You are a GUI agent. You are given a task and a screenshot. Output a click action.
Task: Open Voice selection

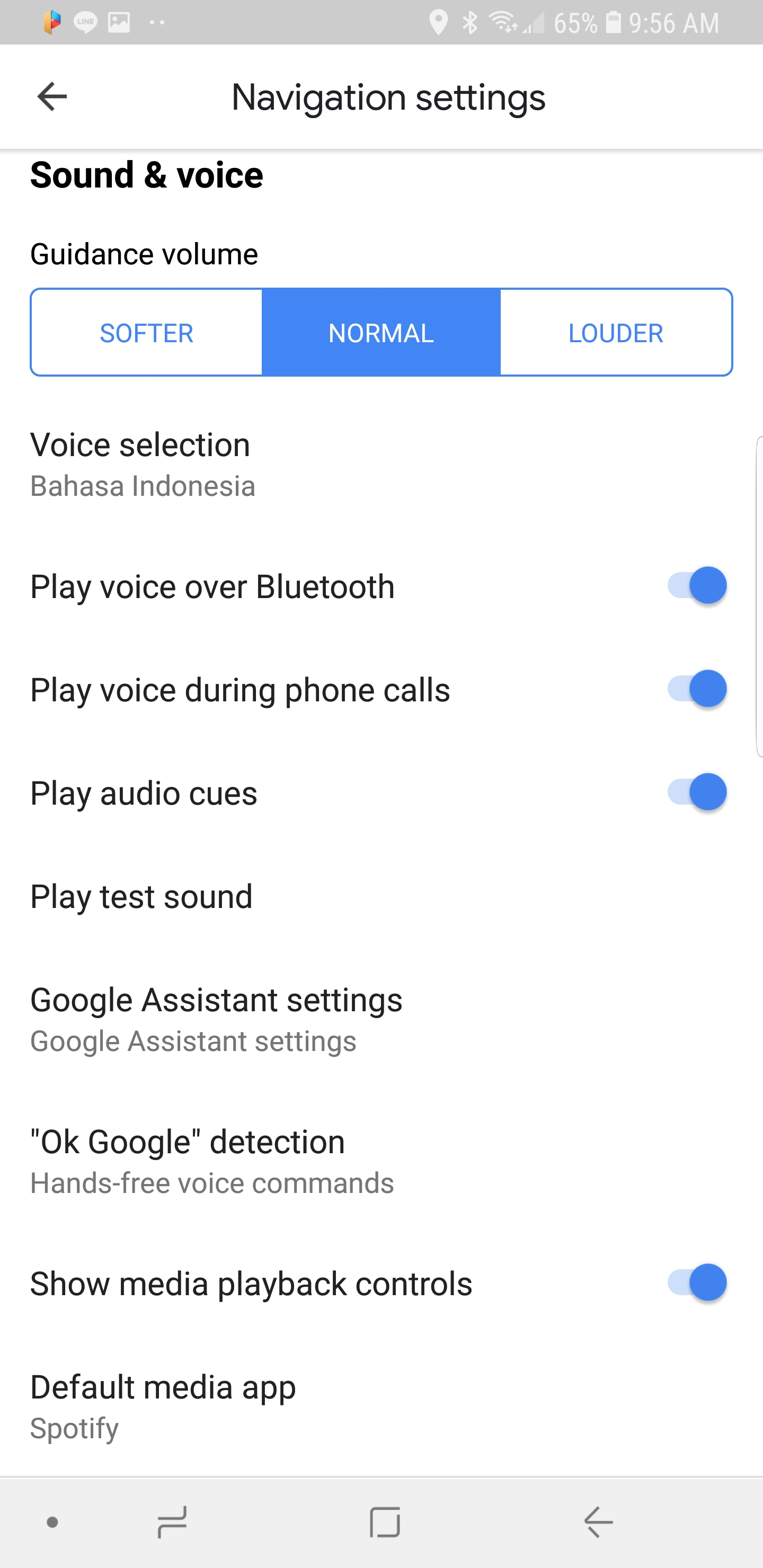pyautogui.click(x=381, y=465)
